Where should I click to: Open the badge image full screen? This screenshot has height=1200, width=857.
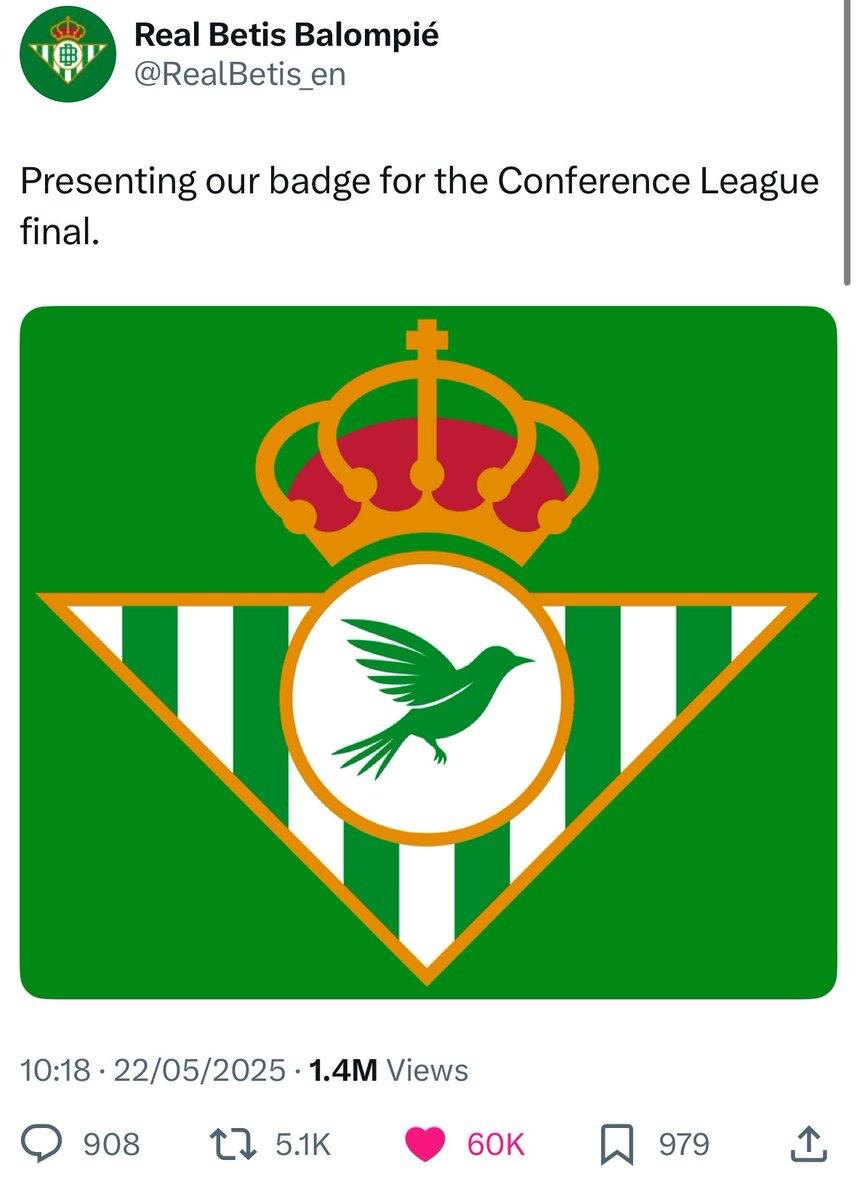click(x=428, y=652)
